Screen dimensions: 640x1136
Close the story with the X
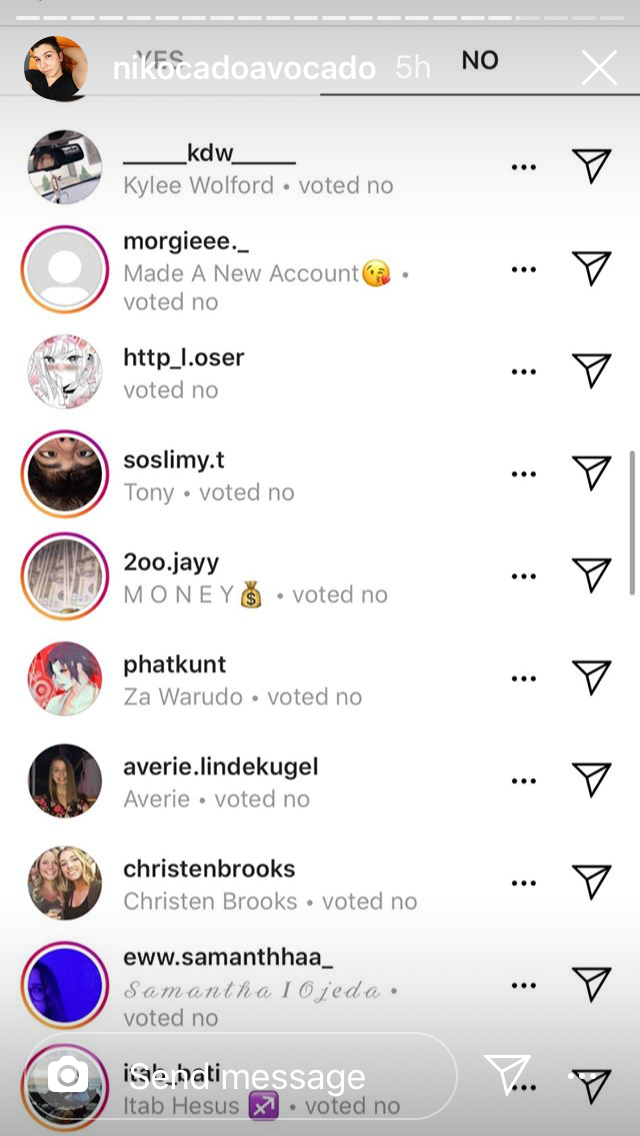(x=599, y=68)
